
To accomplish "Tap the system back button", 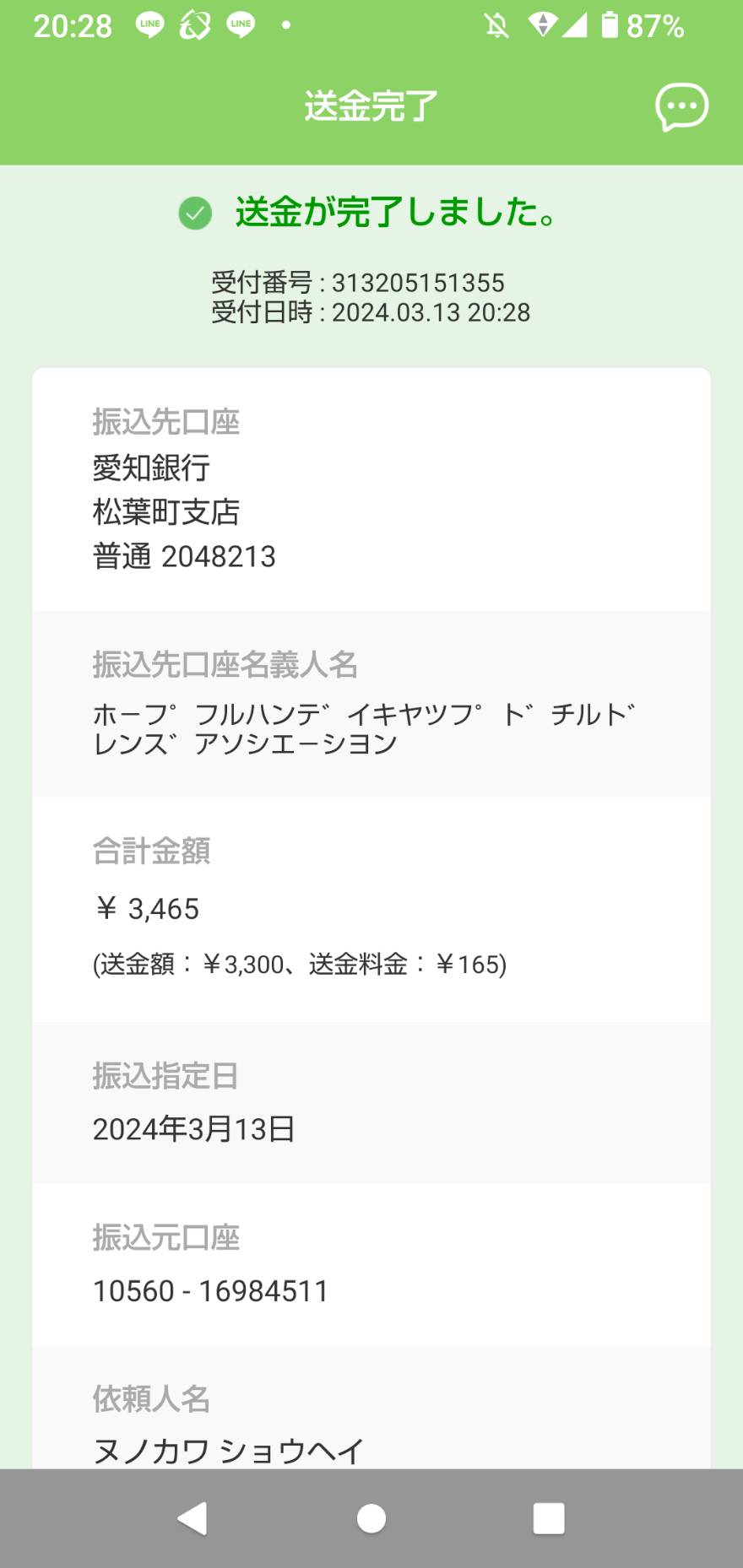I will [x=193, y=1518].
